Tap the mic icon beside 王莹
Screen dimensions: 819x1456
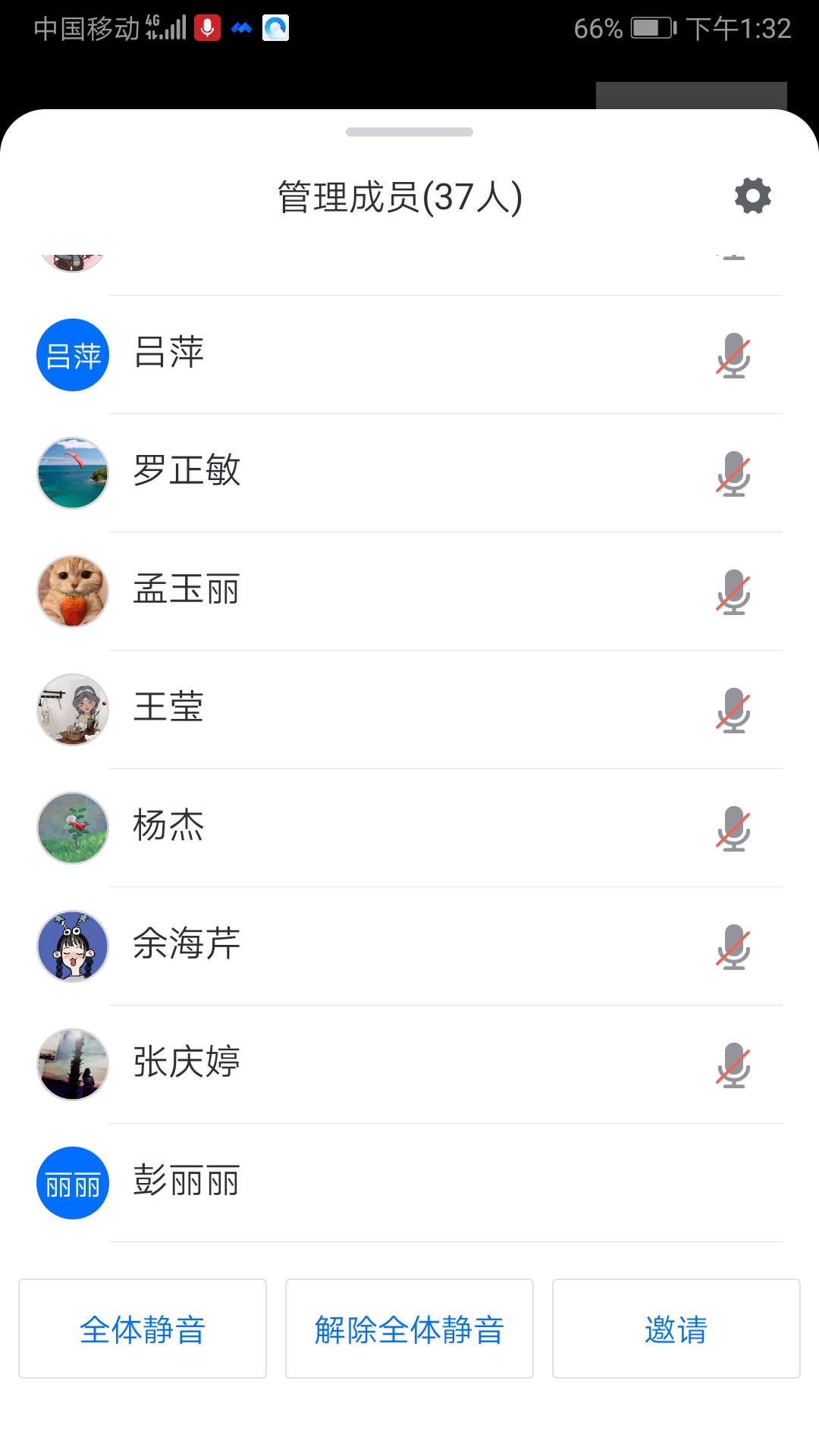coord(733,710)
